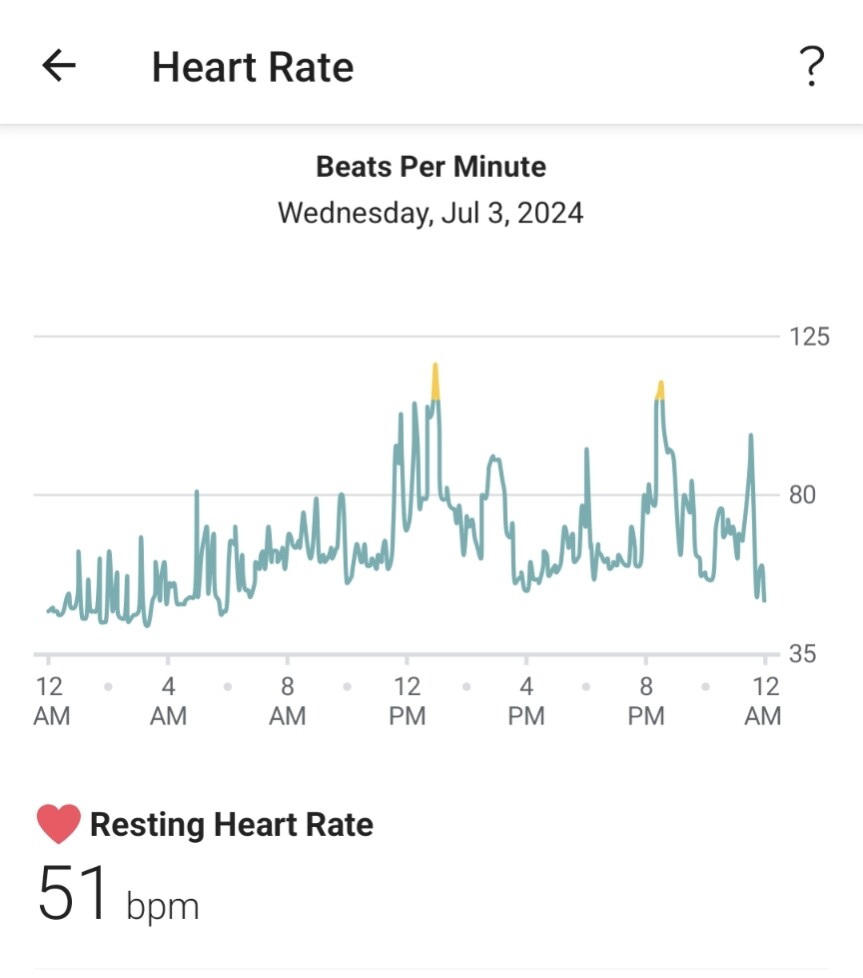Click the red heart icon
Image resolution: width=863 pixels, height=978 pixels.
point(58,824)
